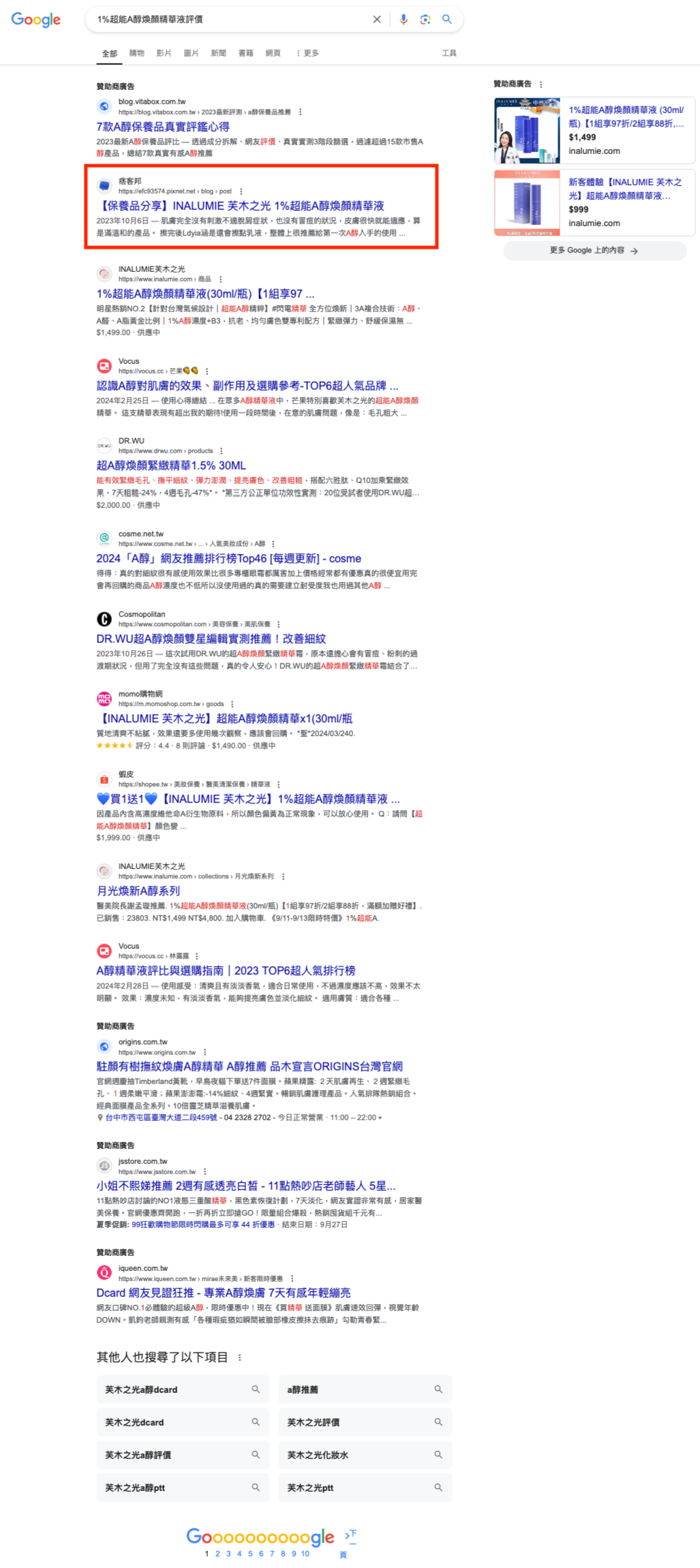The width and height of the screenshot is (700, 1568).
Task: Open Google Lens image search
Action: pyautogui.click(x=425, y=20)
